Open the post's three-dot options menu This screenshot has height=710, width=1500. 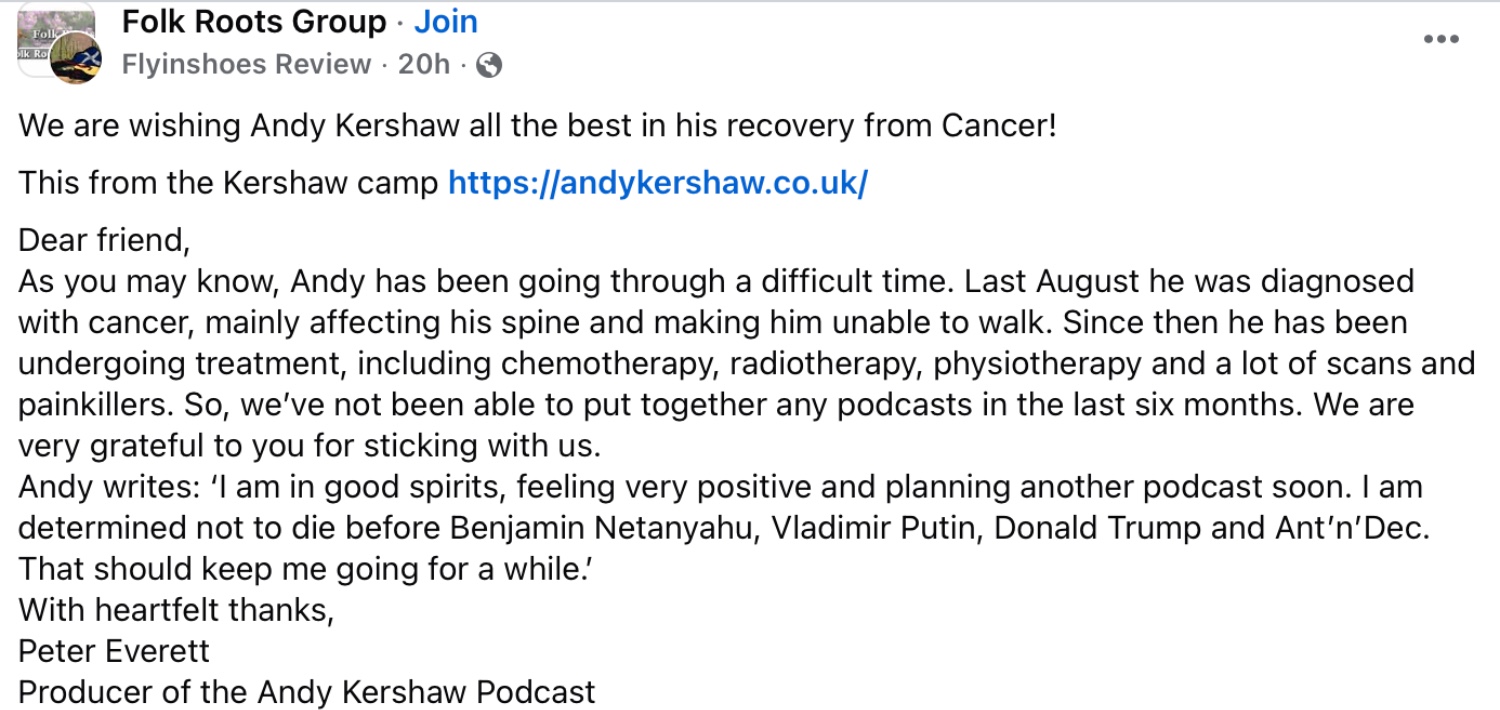(x=1440, y=39)
